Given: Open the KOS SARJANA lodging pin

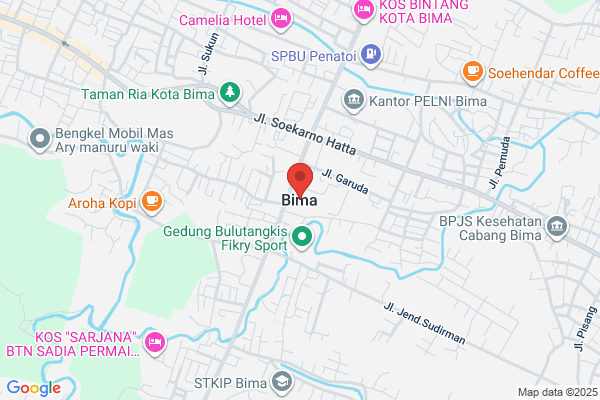Looking at the screenshot, I should click(155, 343).
